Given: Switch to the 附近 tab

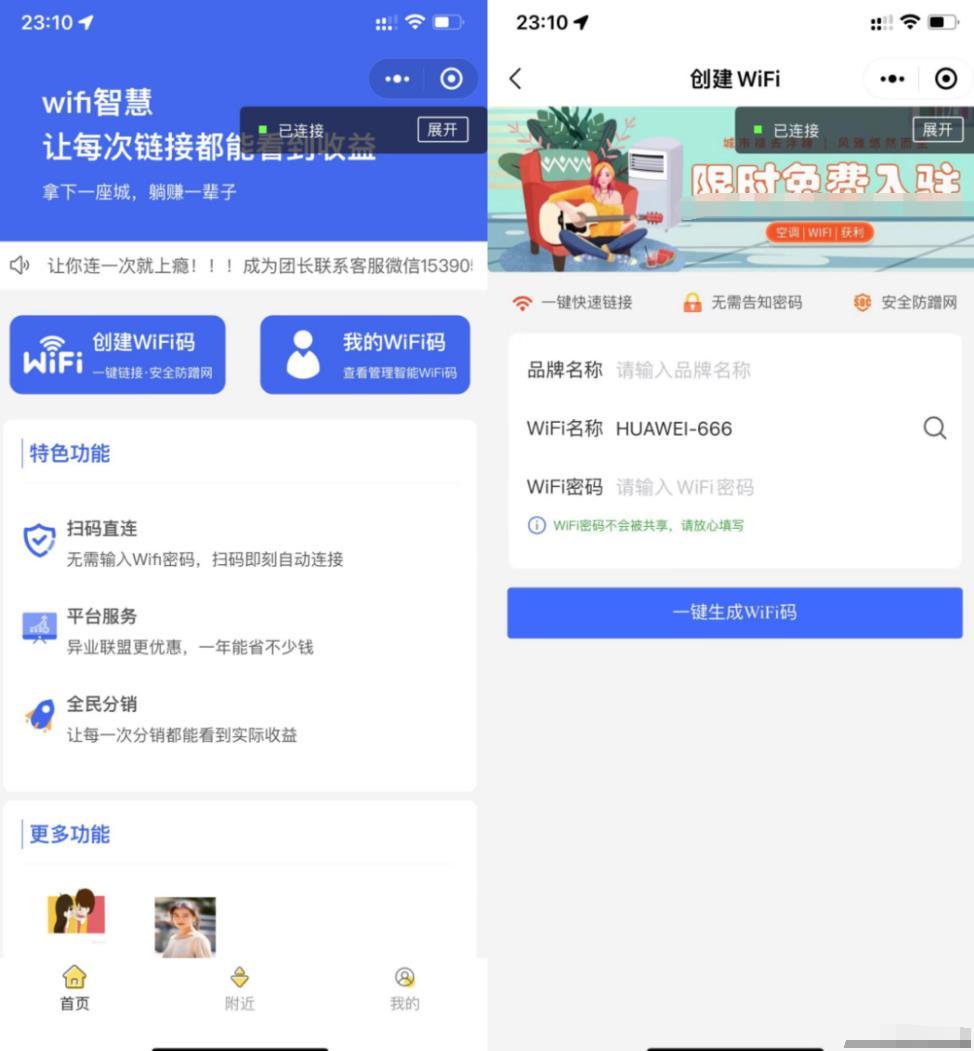Looking at the screenshot, I should point(240,988).
